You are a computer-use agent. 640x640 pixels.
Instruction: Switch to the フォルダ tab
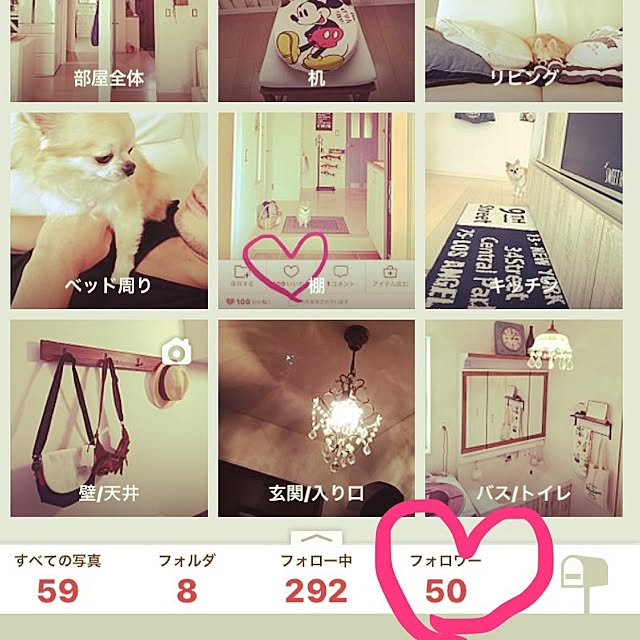tap(187, 578)
